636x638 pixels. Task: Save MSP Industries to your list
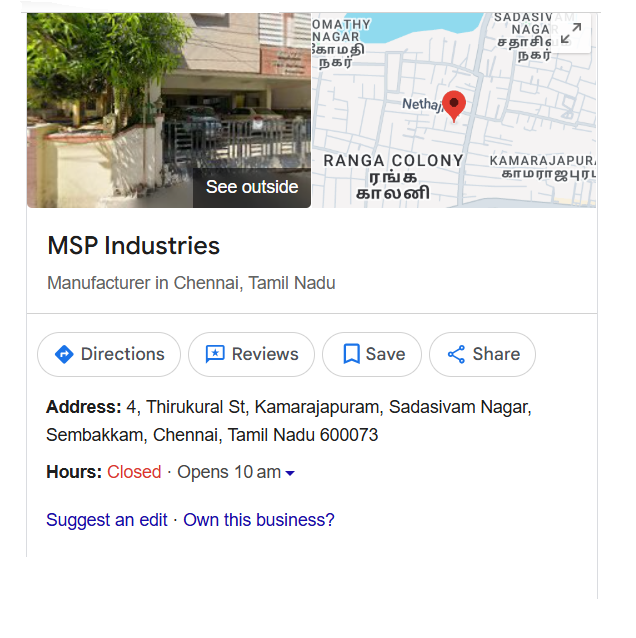pos(372,354)
